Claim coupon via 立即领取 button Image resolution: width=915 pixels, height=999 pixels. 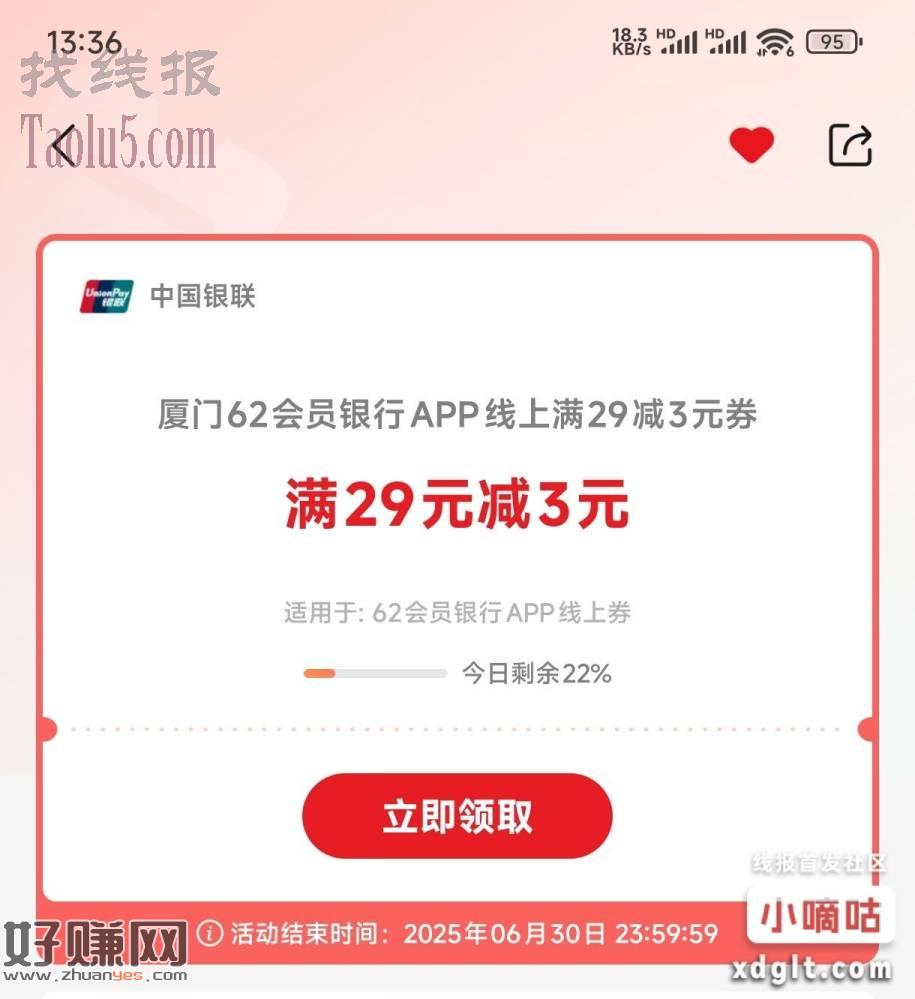click(x=457, y=816)
